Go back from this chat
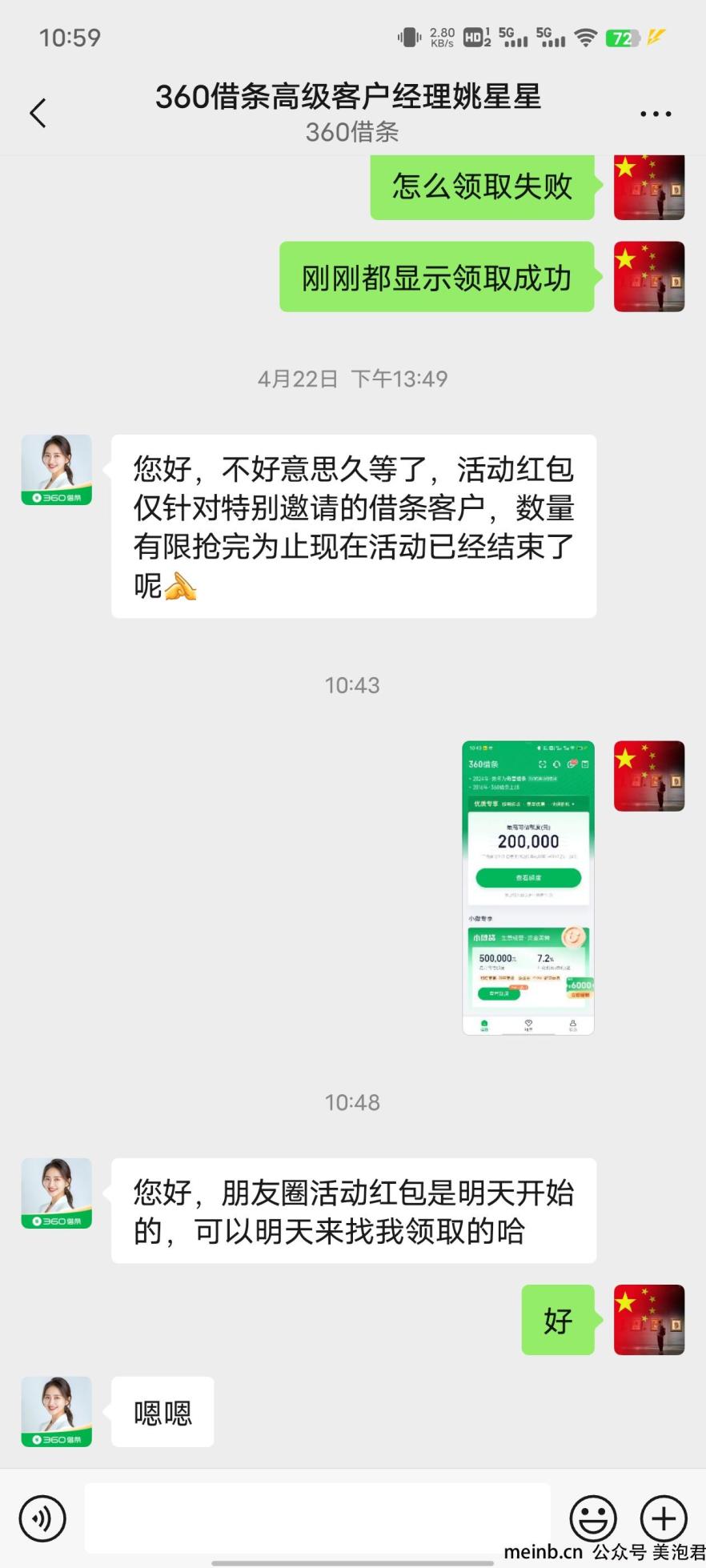 pyautogui.click(x=38, y=113)
